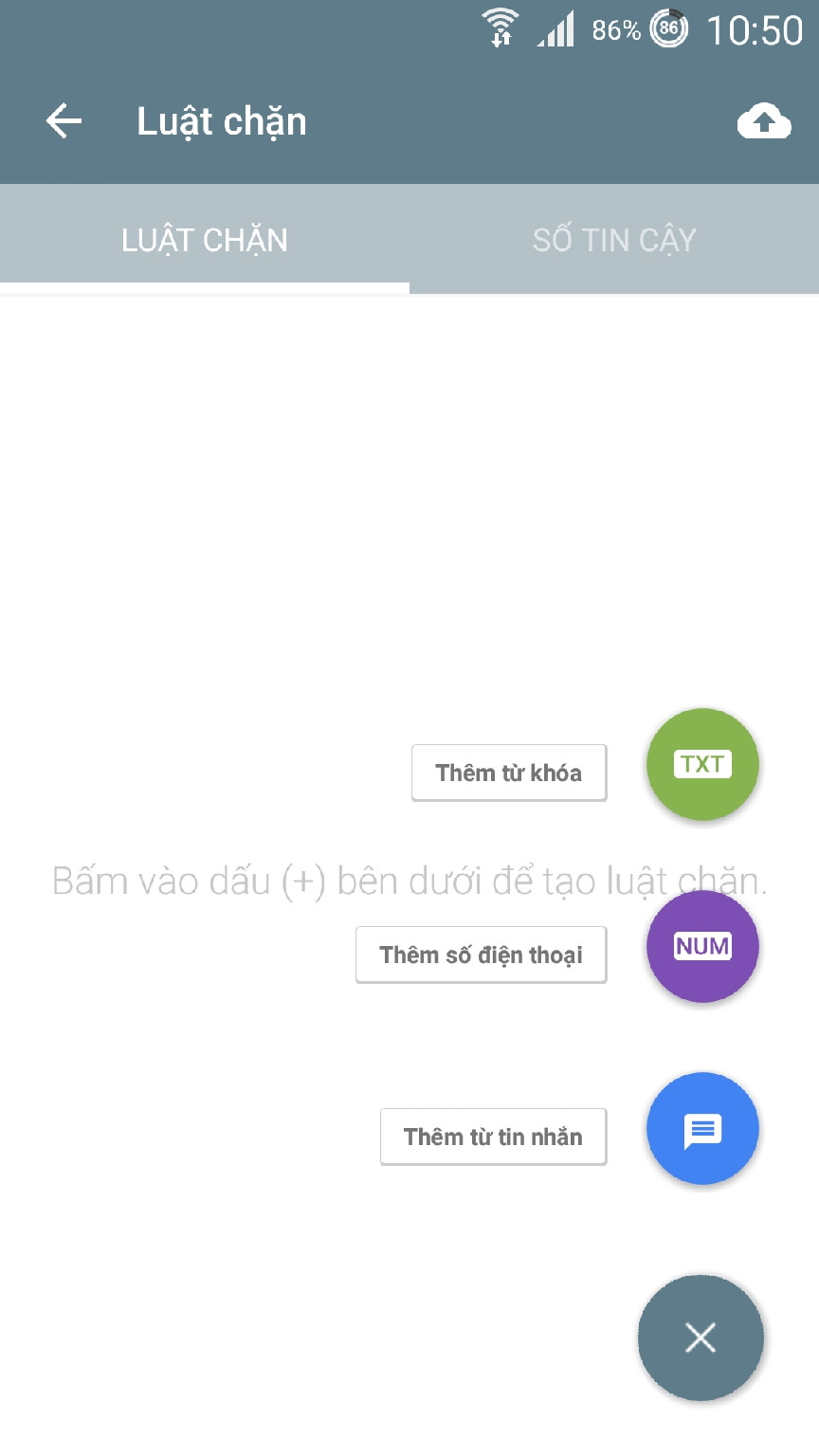
Task: Switch to the SỐ TIN CẬY tab
Action: pyautogui.click(x=614, y=239)
